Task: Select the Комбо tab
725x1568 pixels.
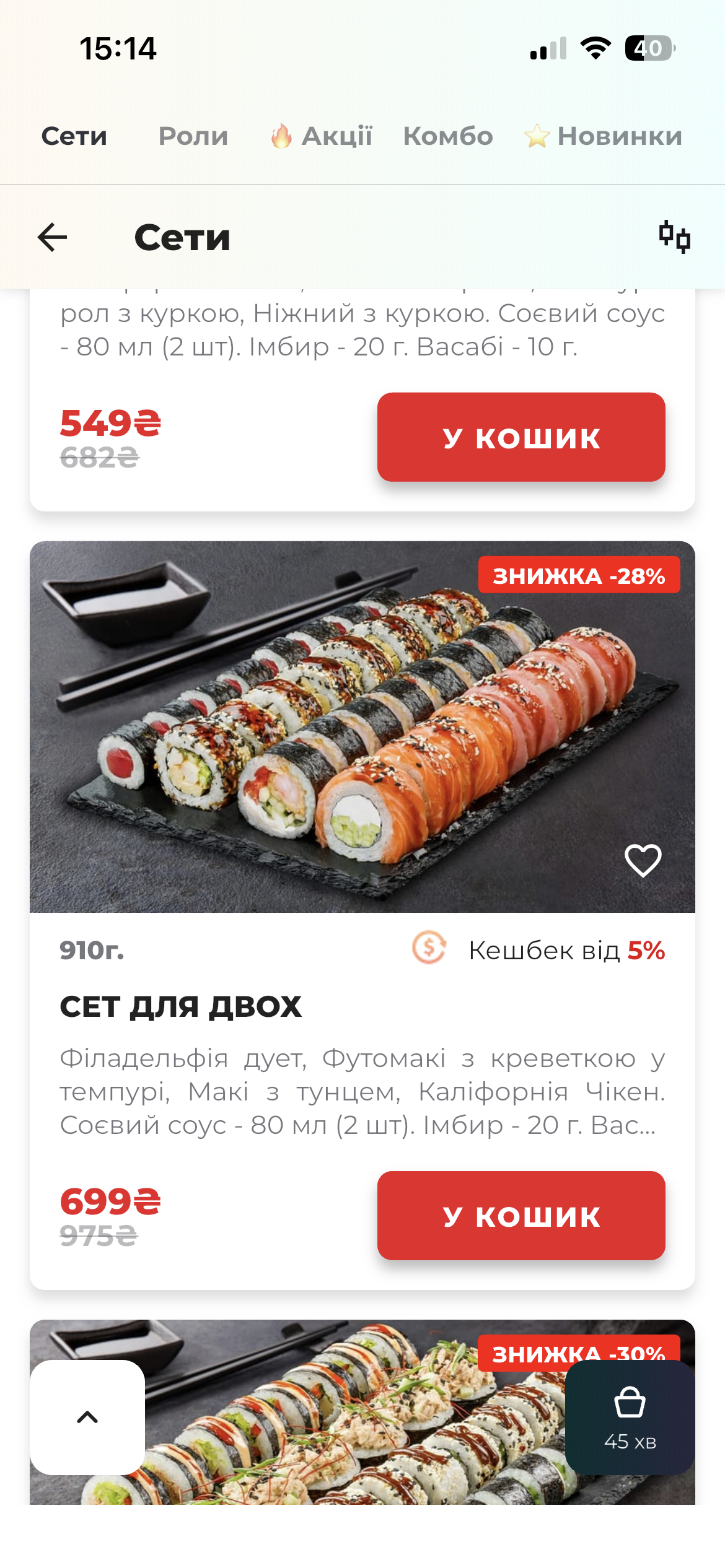Action: point(448,136)
